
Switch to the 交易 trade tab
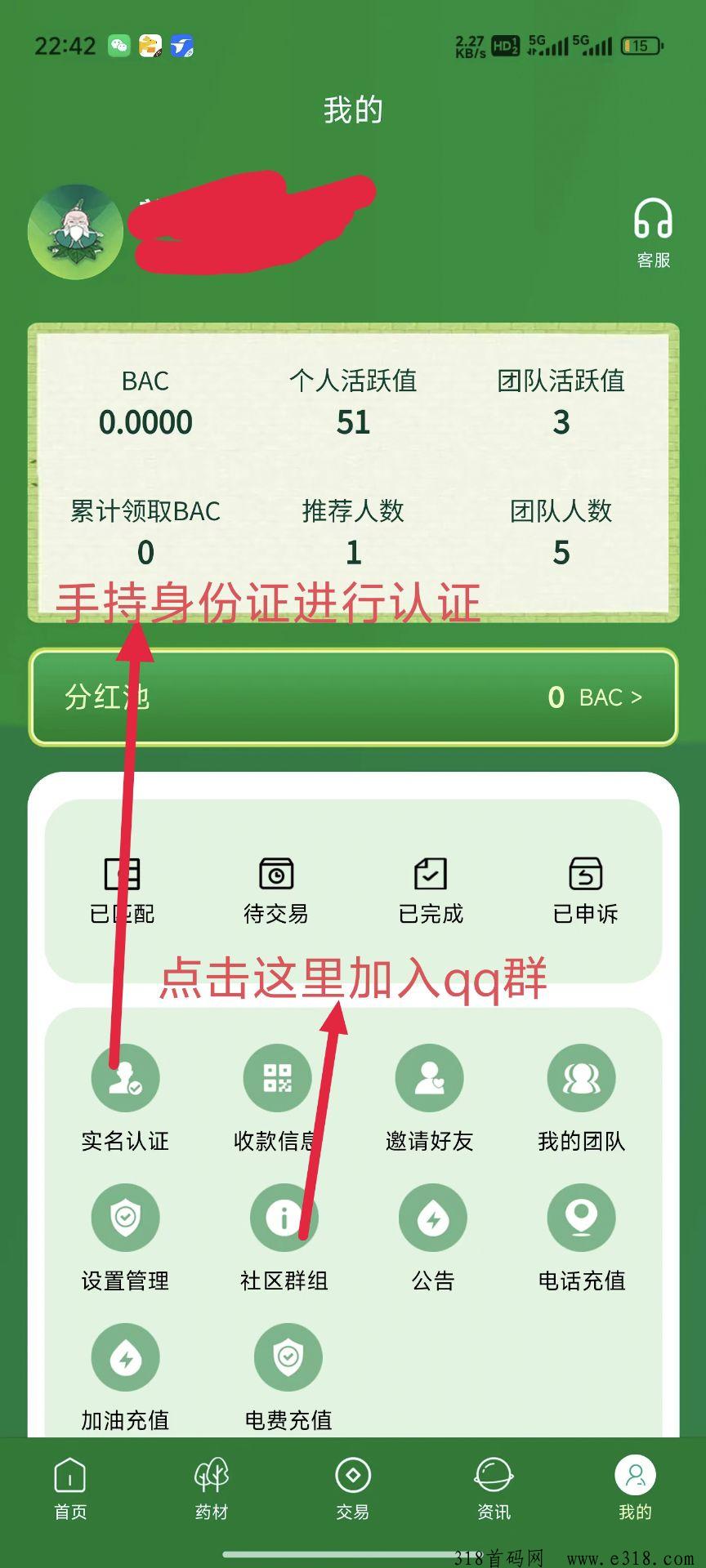pos(353,1488)
